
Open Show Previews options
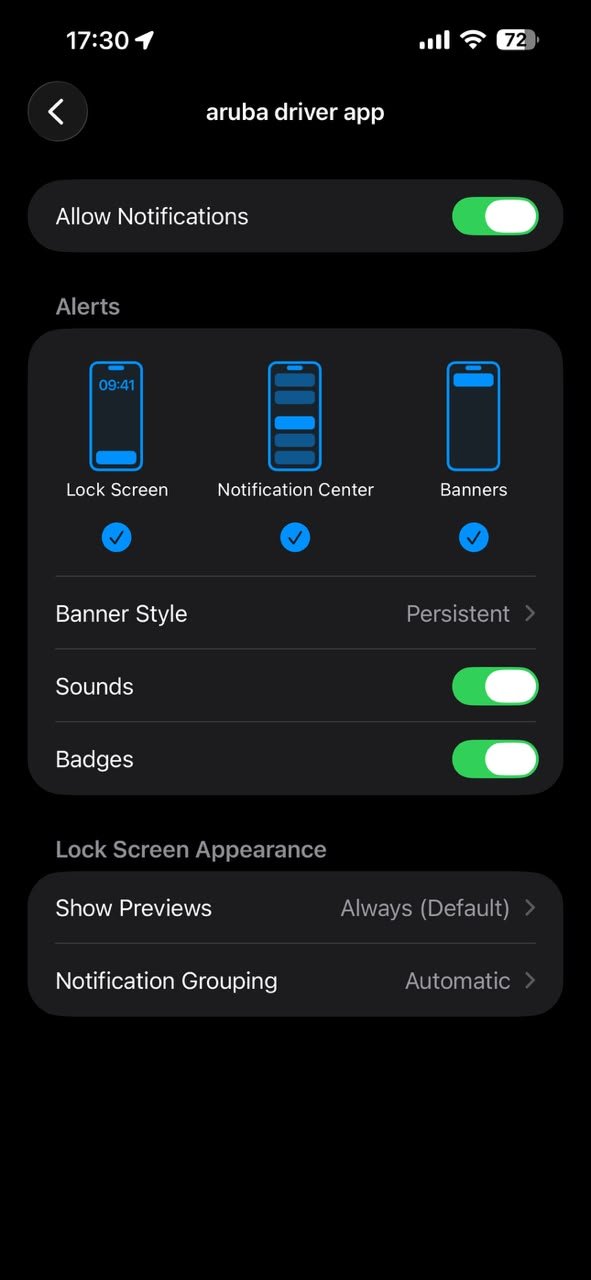295,908
